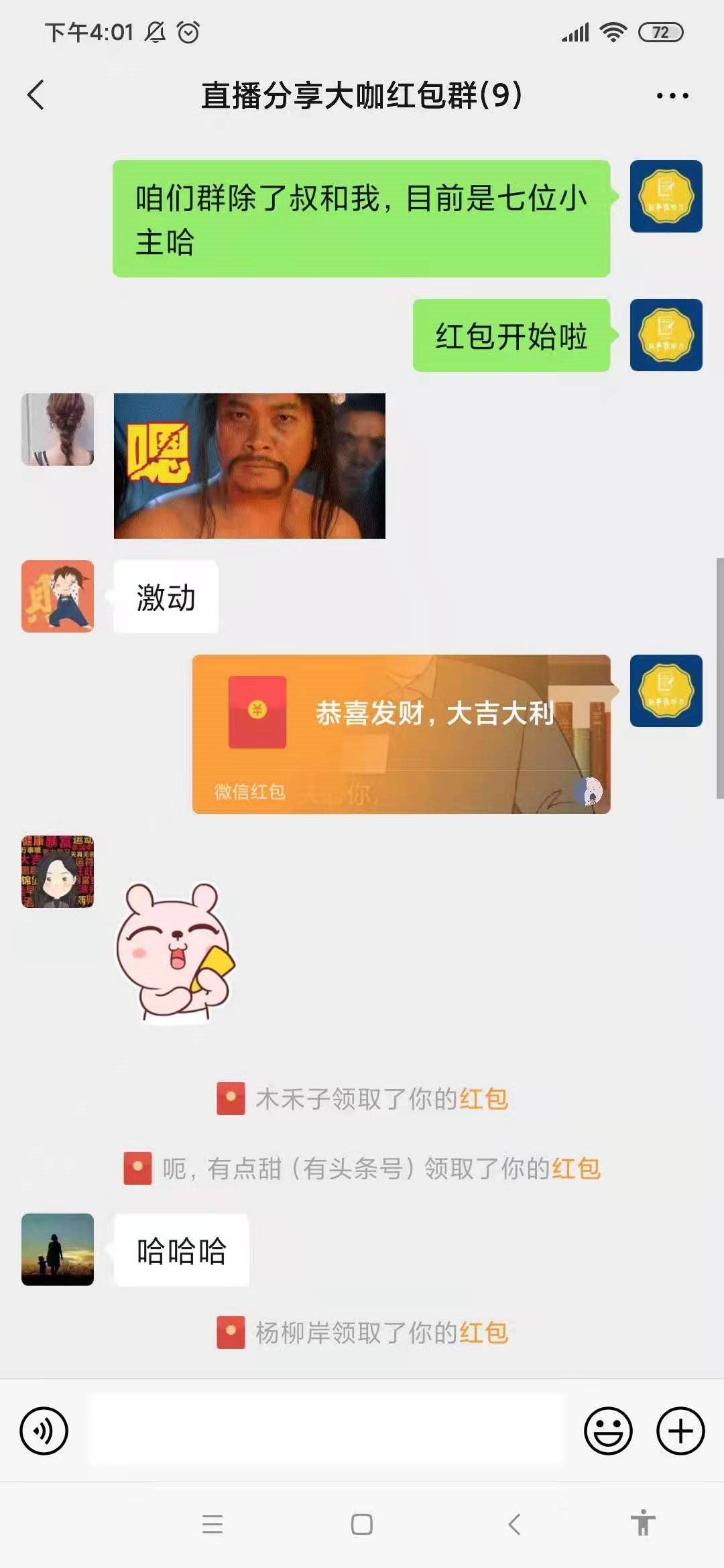
Task: Open the emoji sticker panel
Action: click(608, 1431)
